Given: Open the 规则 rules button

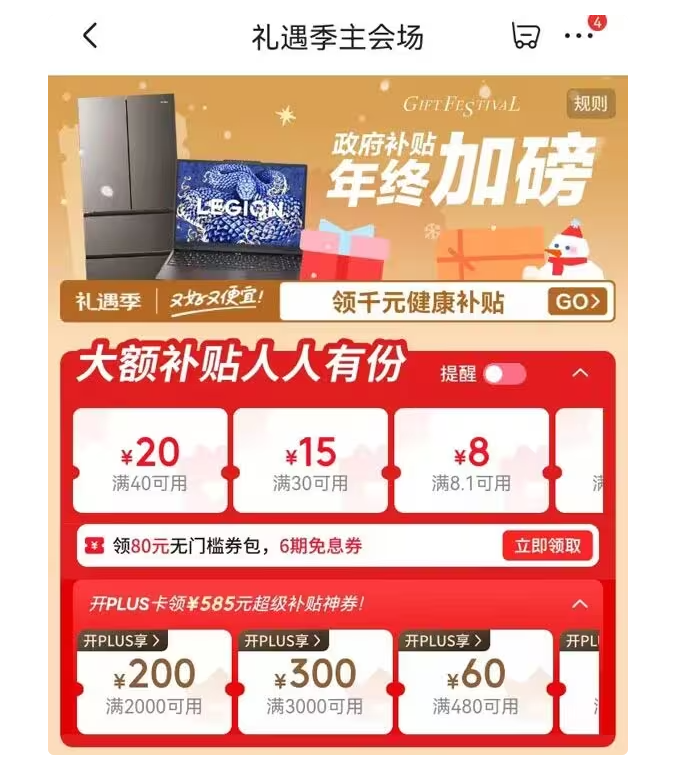Looking at the screenshot, I should (x=590, y=104).
